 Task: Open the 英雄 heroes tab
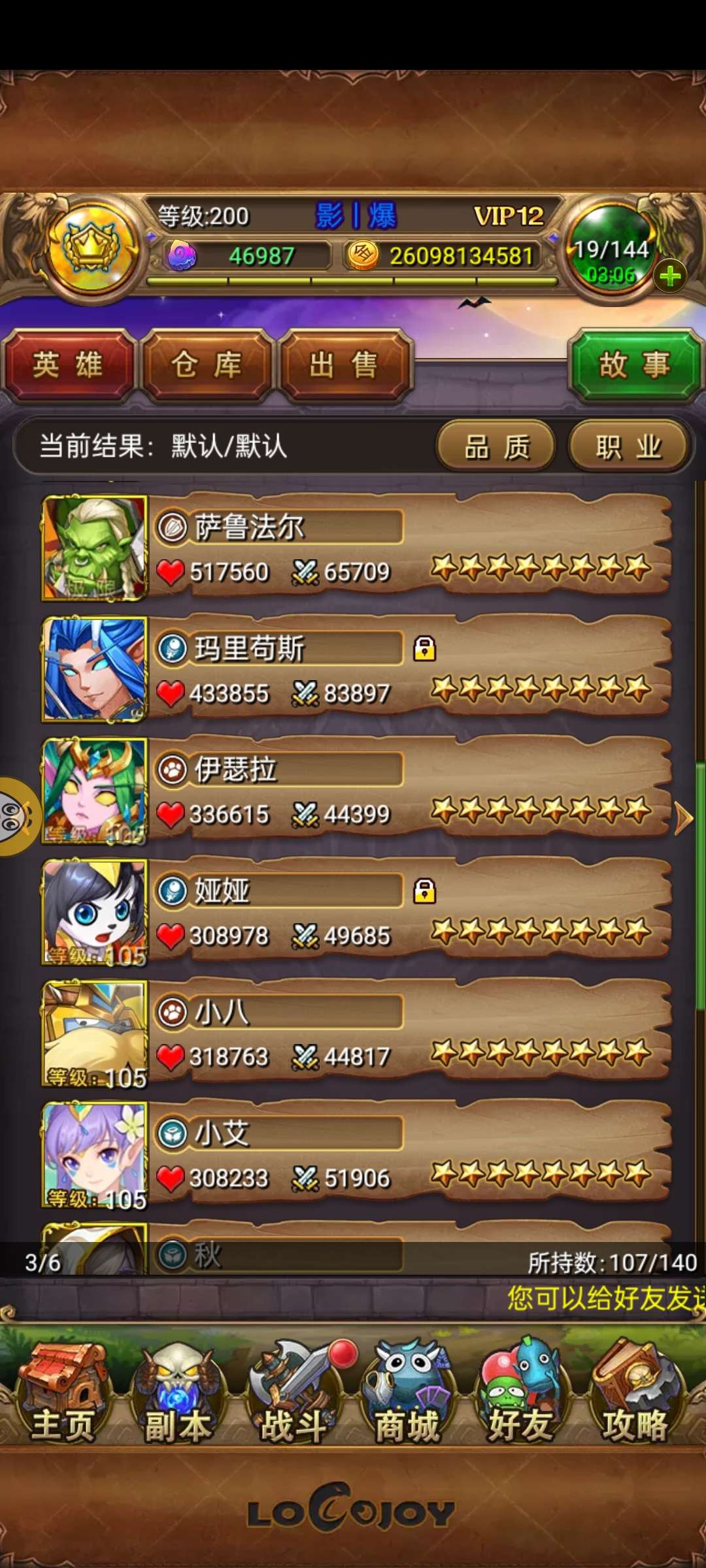click(68, 365)
